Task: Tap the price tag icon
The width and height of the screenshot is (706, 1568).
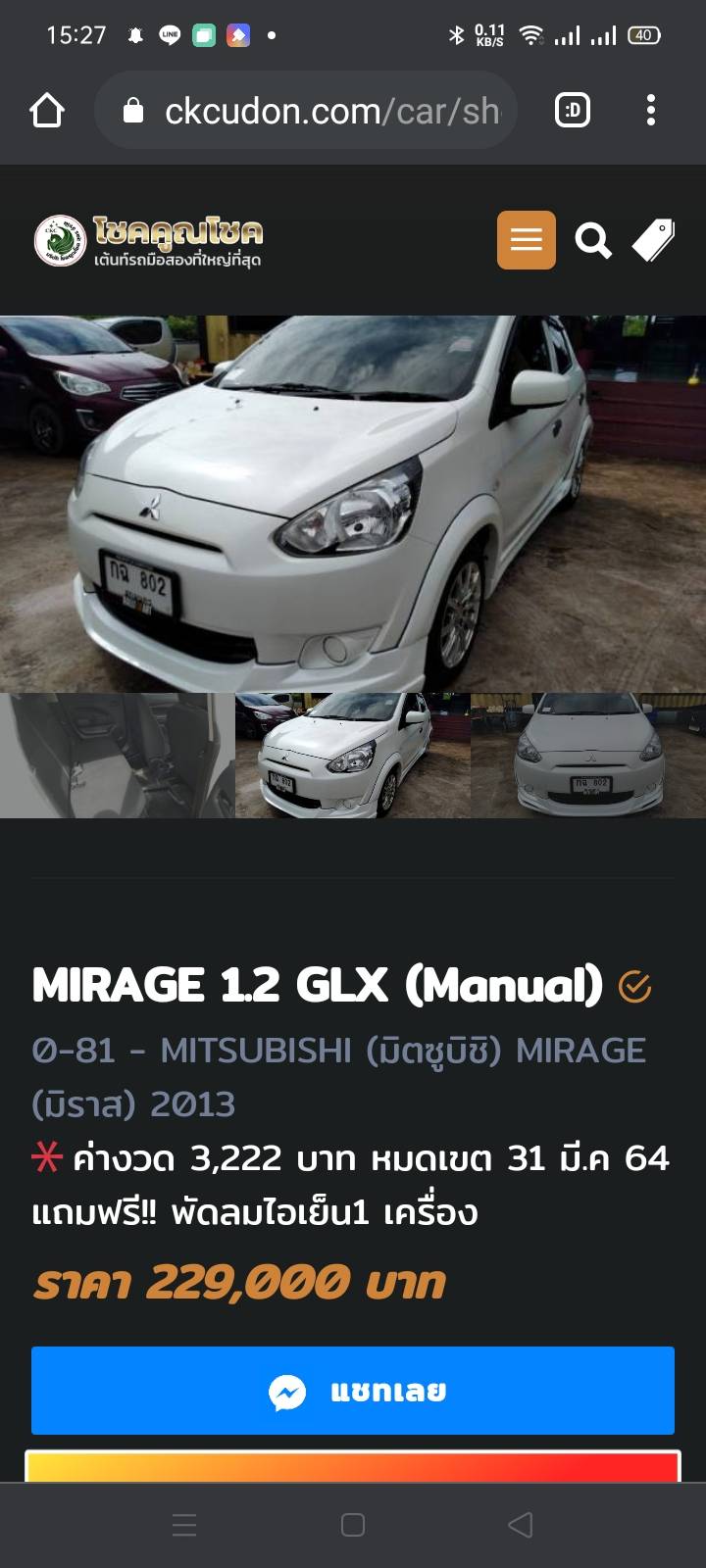Action: [653, 240]
